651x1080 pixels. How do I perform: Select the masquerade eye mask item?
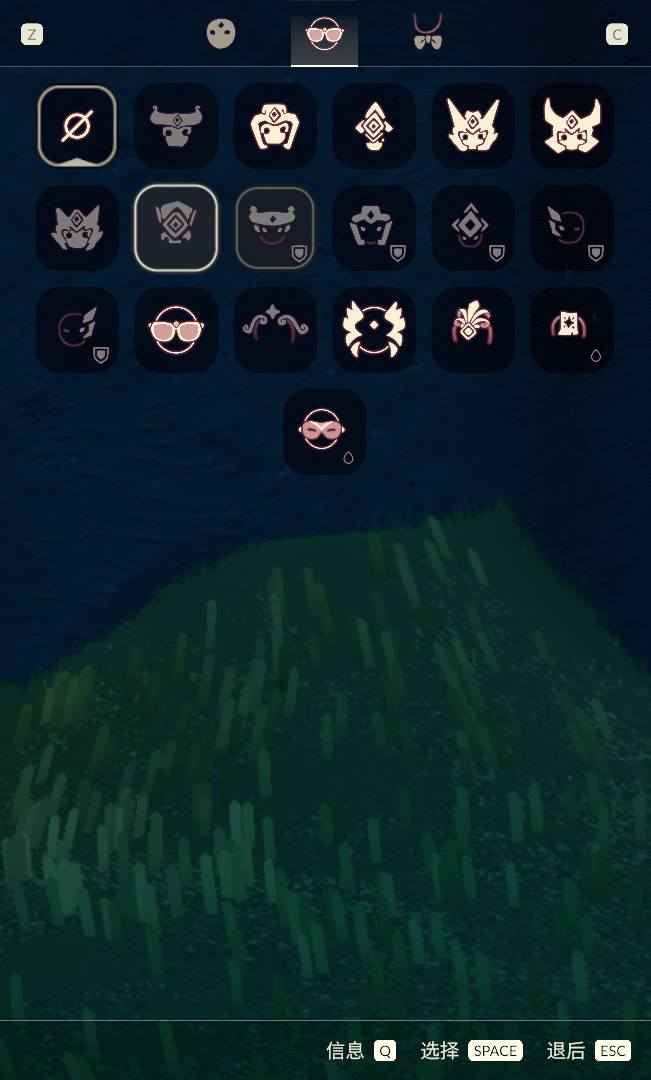(324, 432)
